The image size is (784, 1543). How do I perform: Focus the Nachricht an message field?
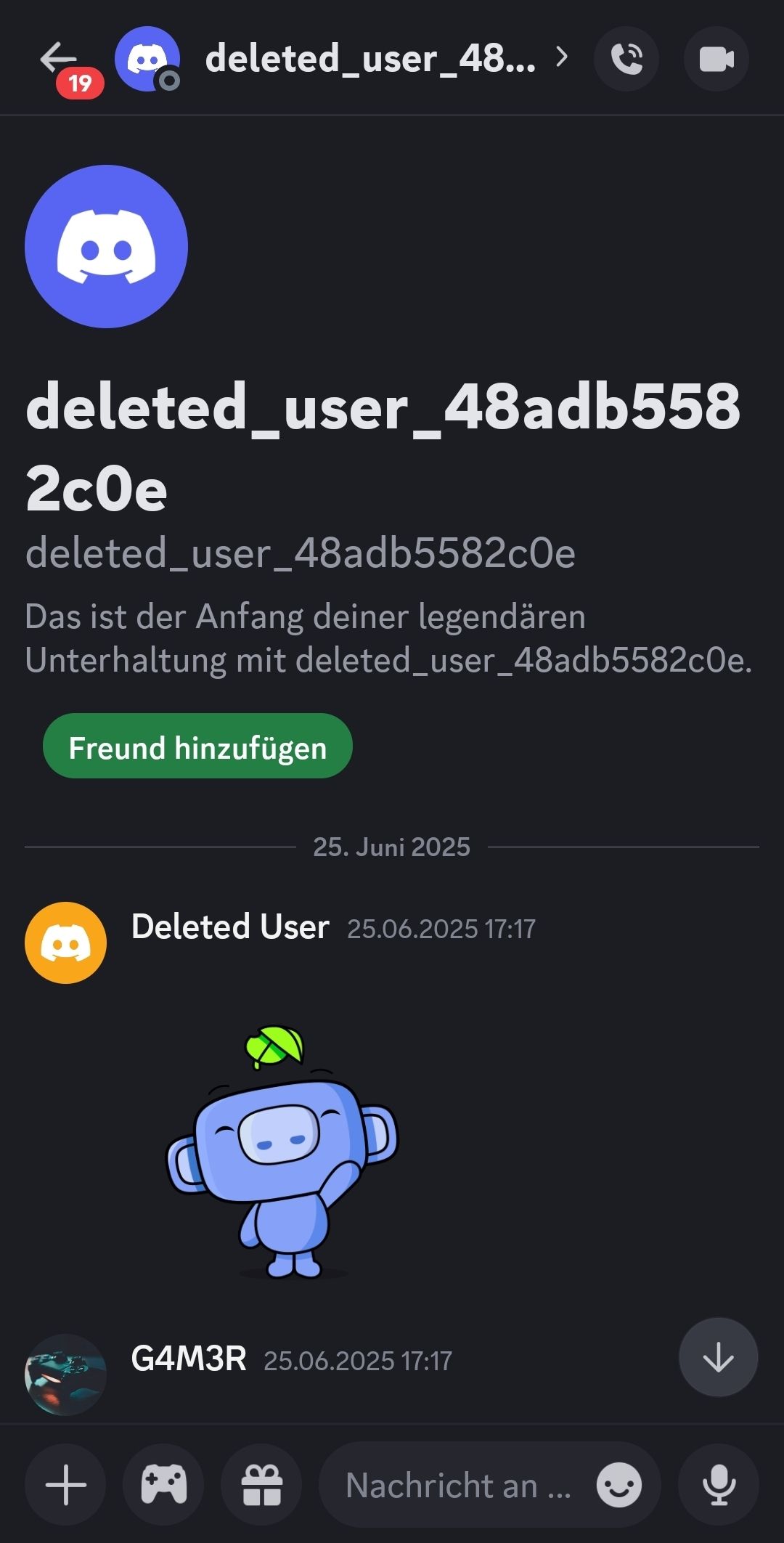457,1485
